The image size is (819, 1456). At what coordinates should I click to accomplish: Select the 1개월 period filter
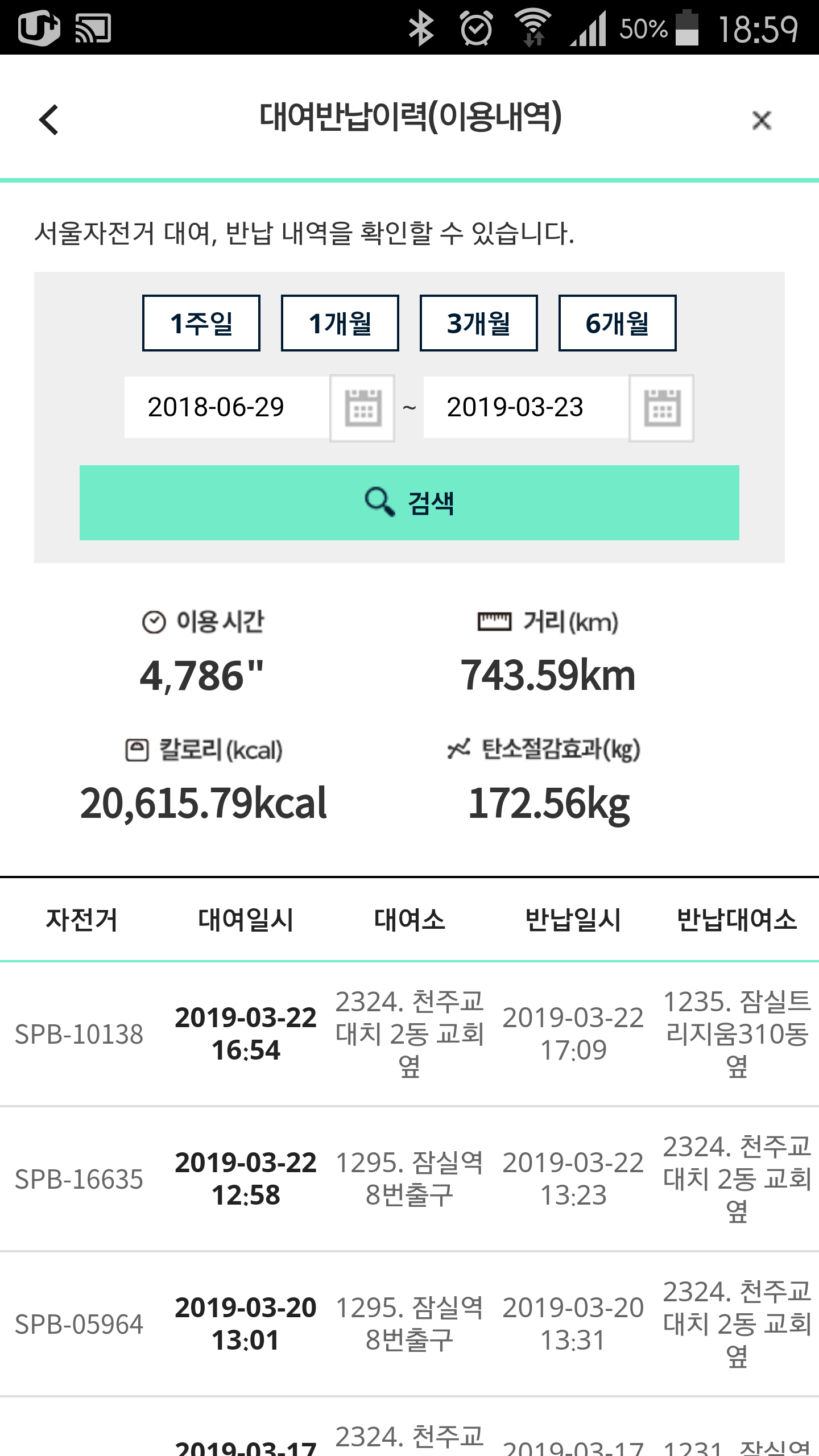point(340,323)
